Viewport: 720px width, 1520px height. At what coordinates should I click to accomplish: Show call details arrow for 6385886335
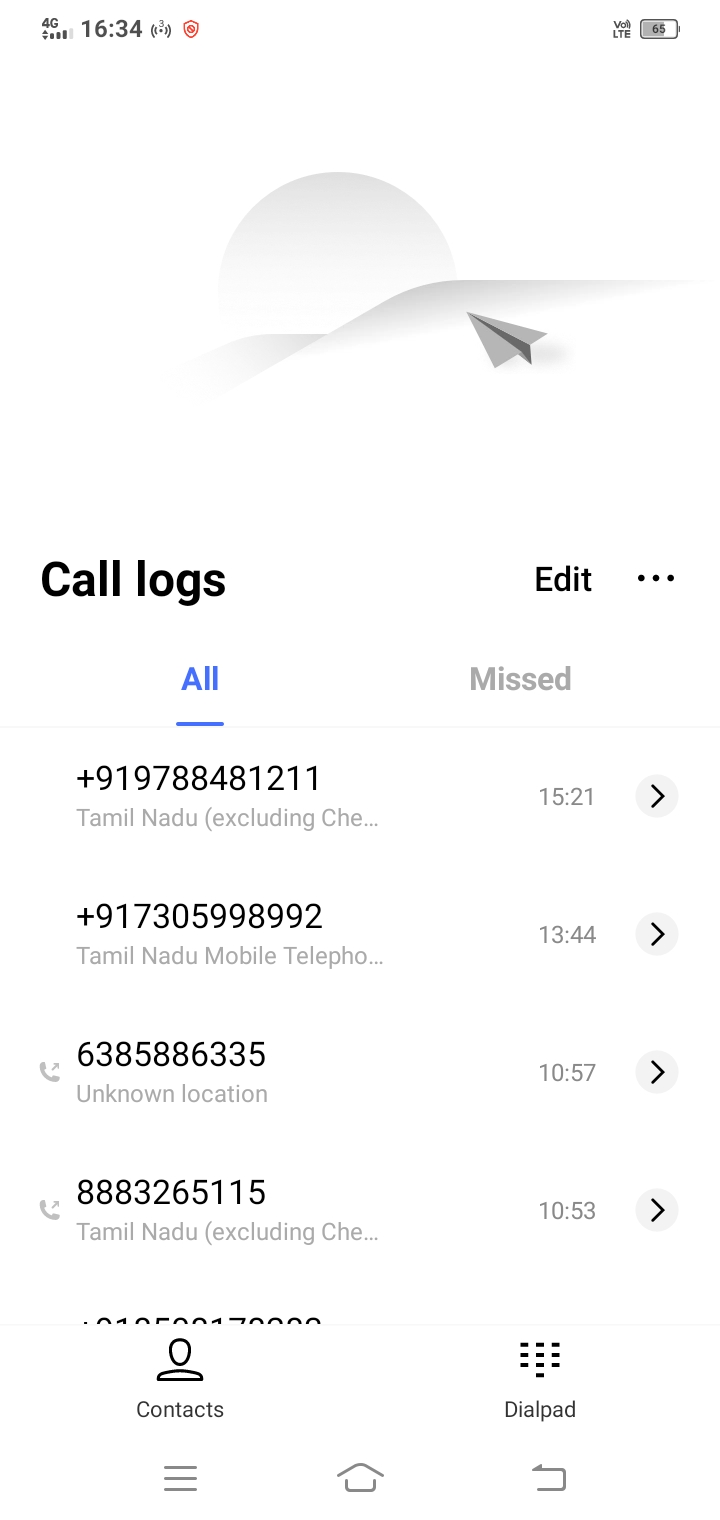click(x=657, y=1072)
